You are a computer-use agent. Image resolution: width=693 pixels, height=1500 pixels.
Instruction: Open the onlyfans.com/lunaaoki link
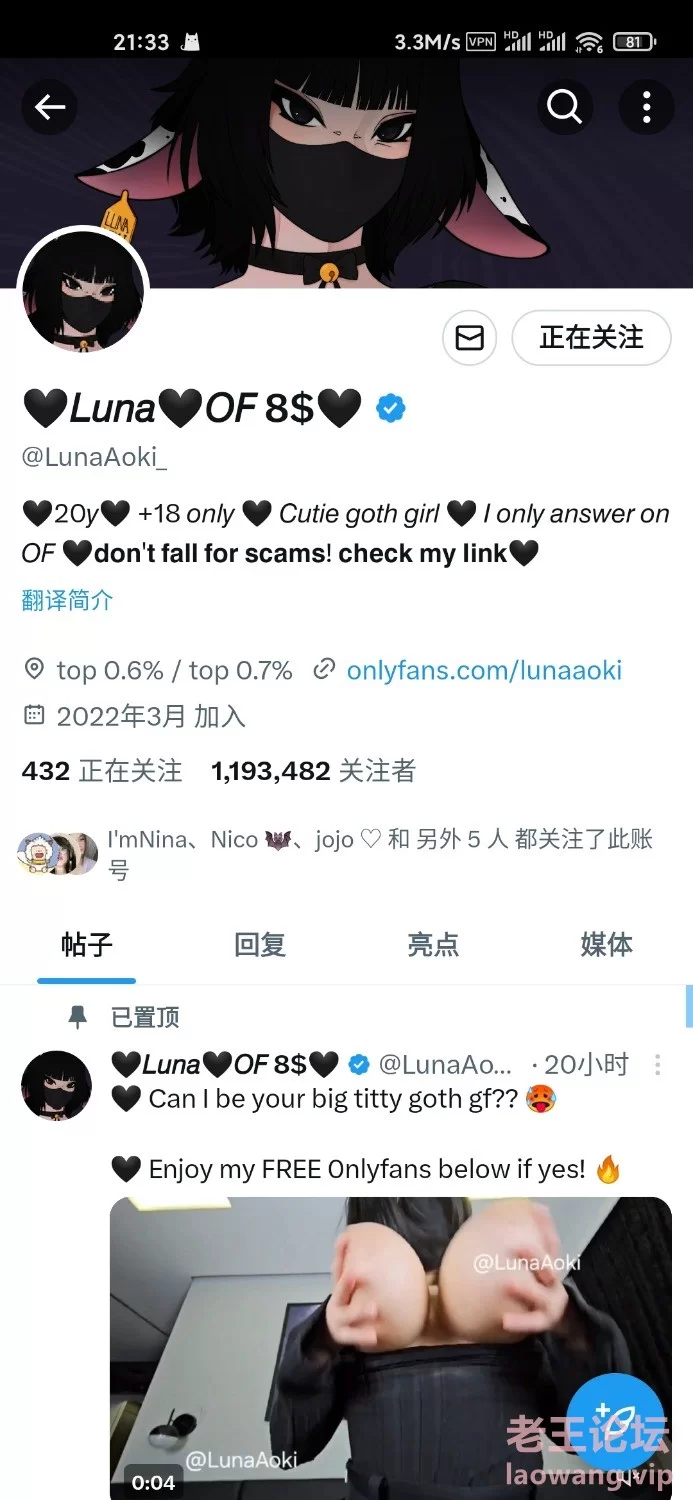coord(484,670)
